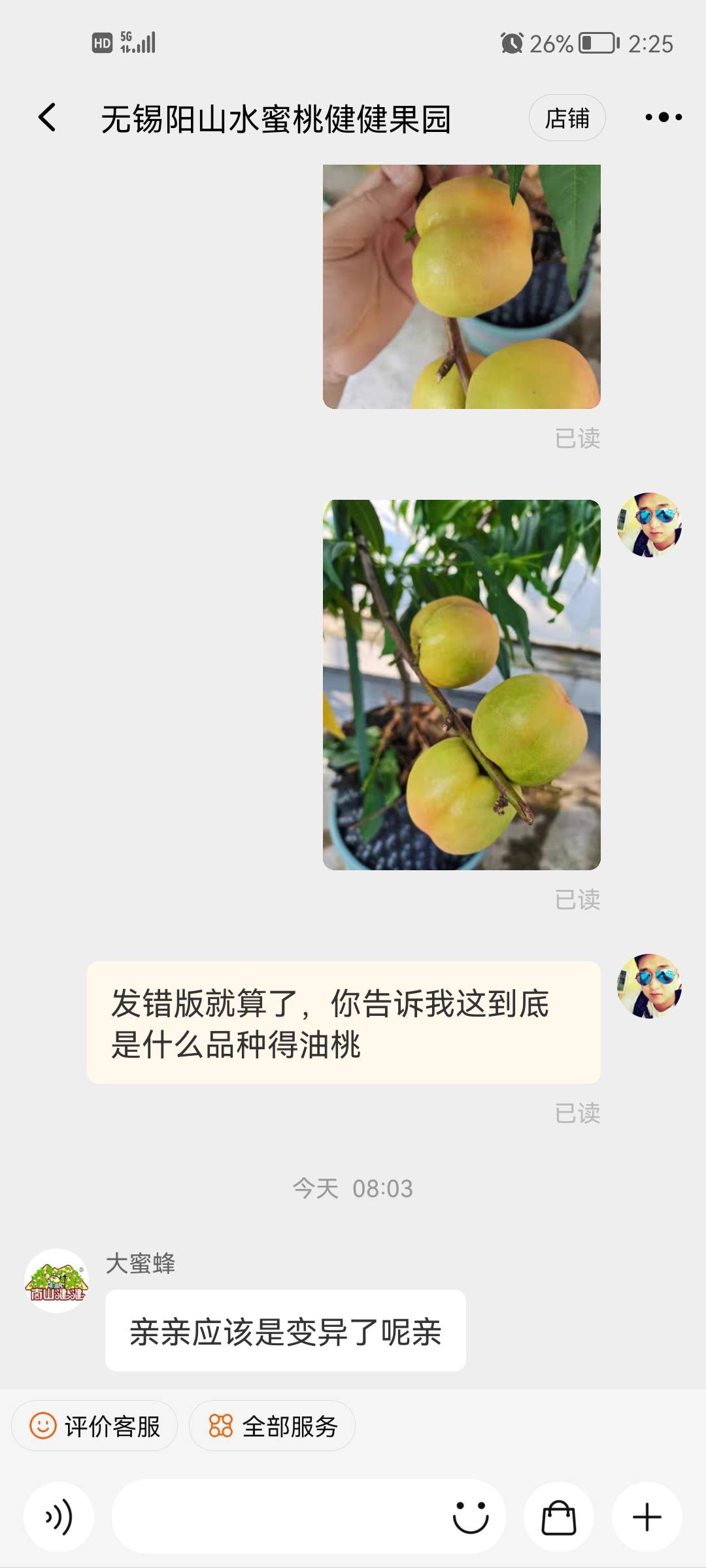Rate customer service via 评价客服

(x=95, y=1426)
